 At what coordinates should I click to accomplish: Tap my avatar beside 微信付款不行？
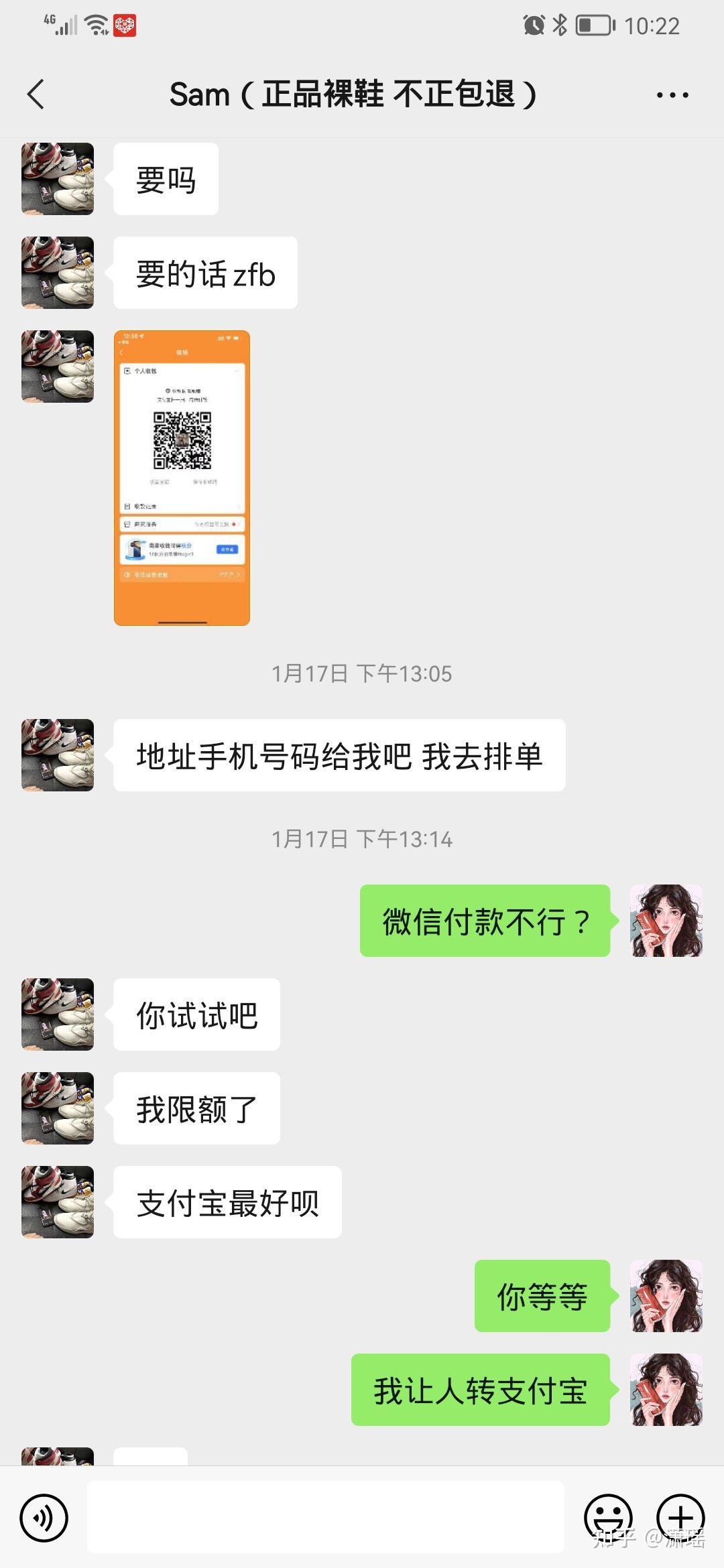(x=666, y=921)
